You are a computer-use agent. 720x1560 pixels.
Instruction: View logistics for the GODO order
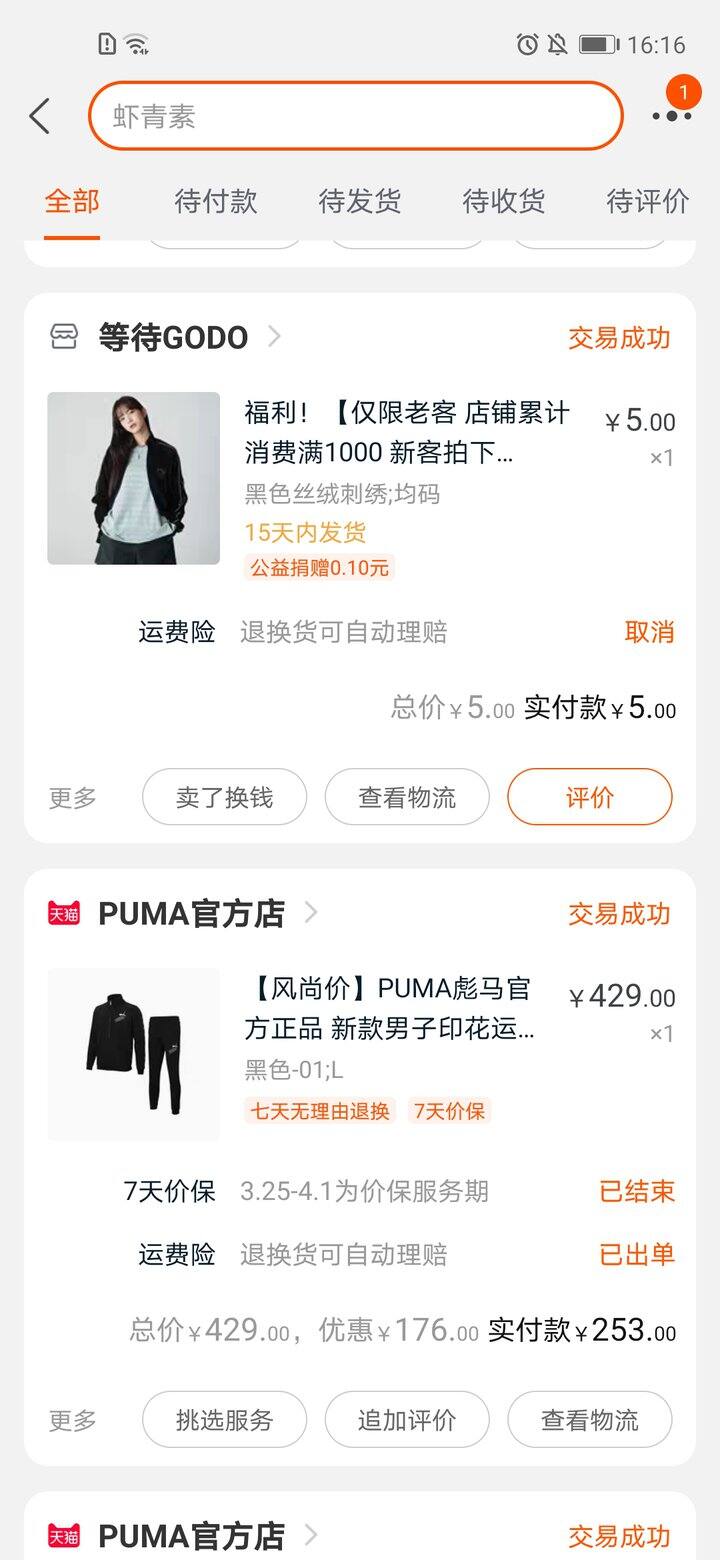coord(407,797)
